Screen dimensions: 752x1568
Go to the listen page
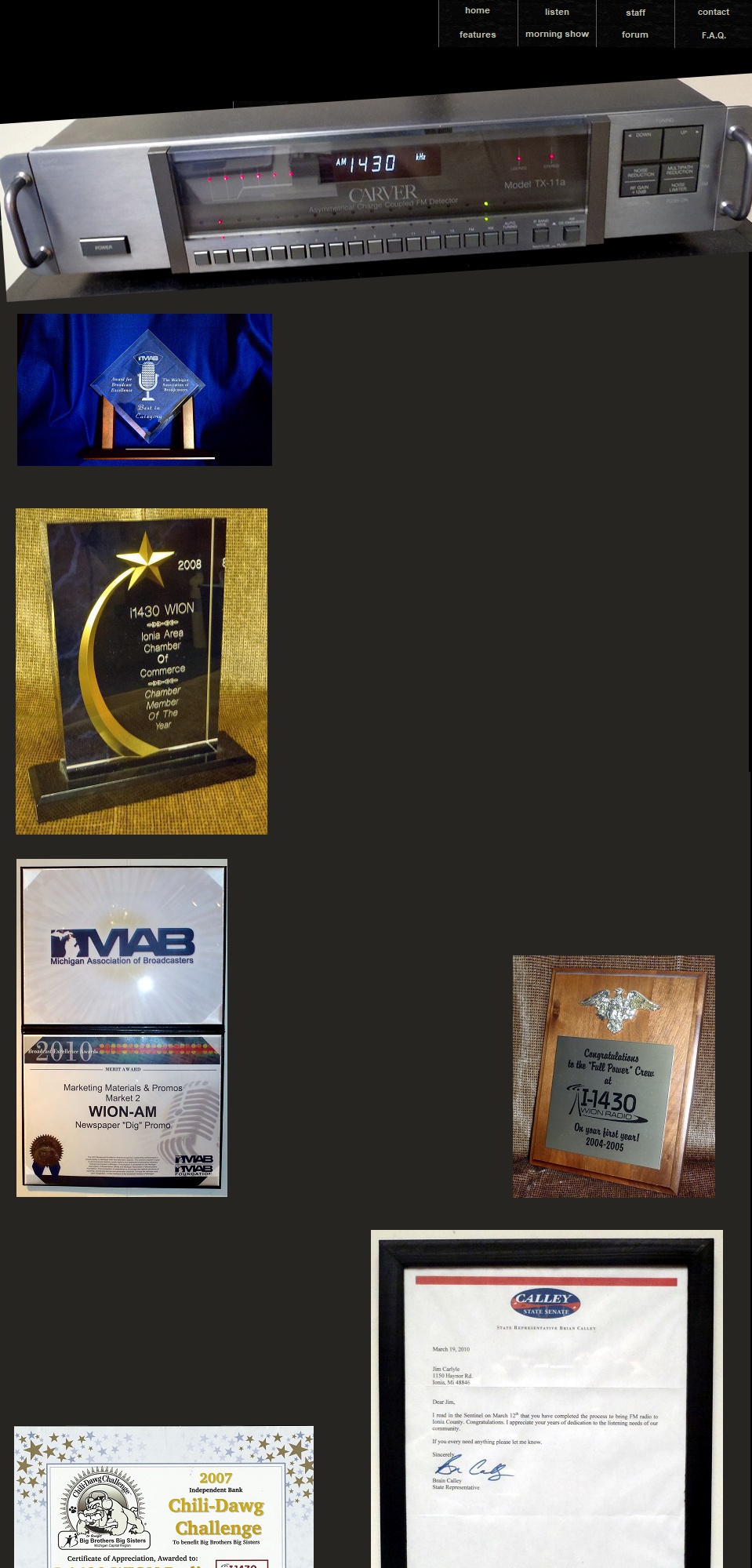pos(557,12)
